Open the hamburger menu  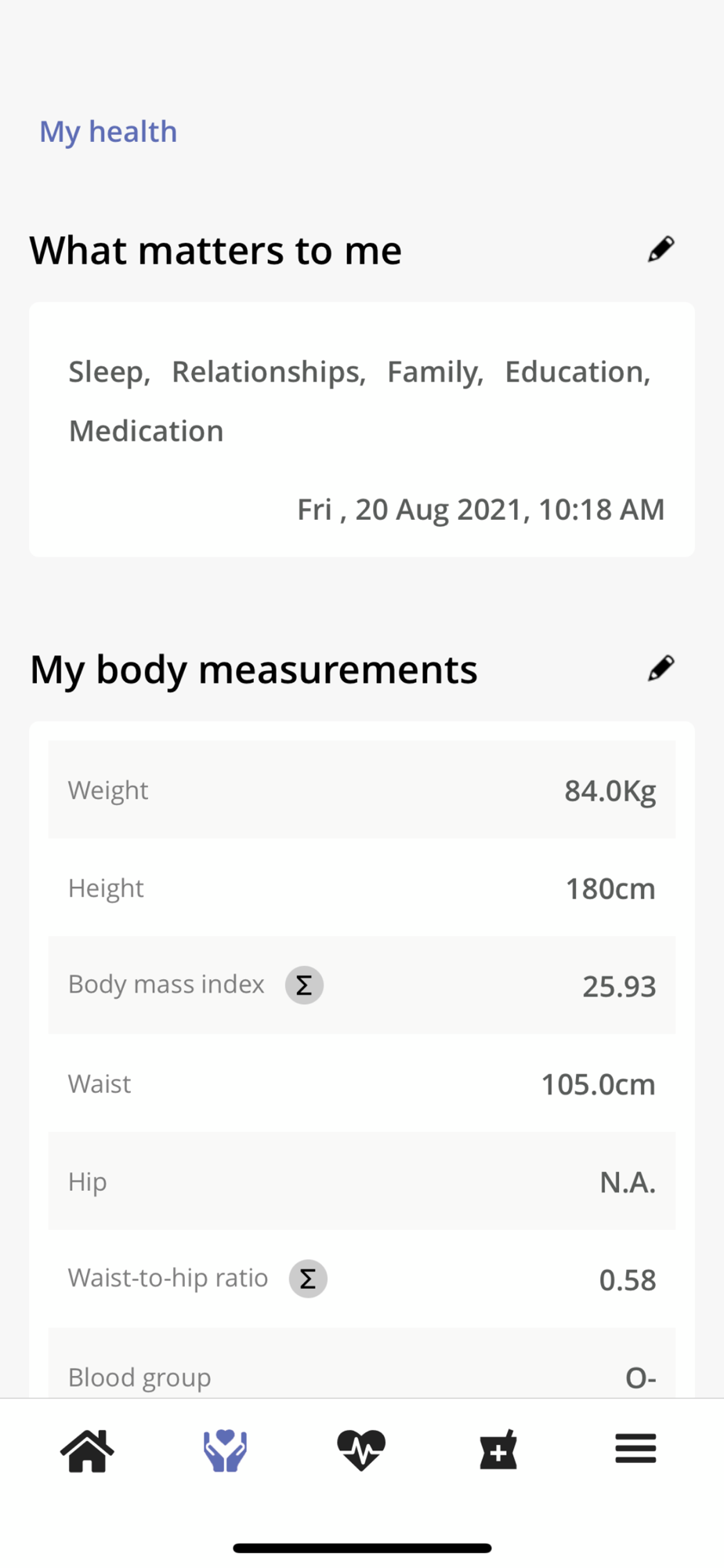[635, 1448]
